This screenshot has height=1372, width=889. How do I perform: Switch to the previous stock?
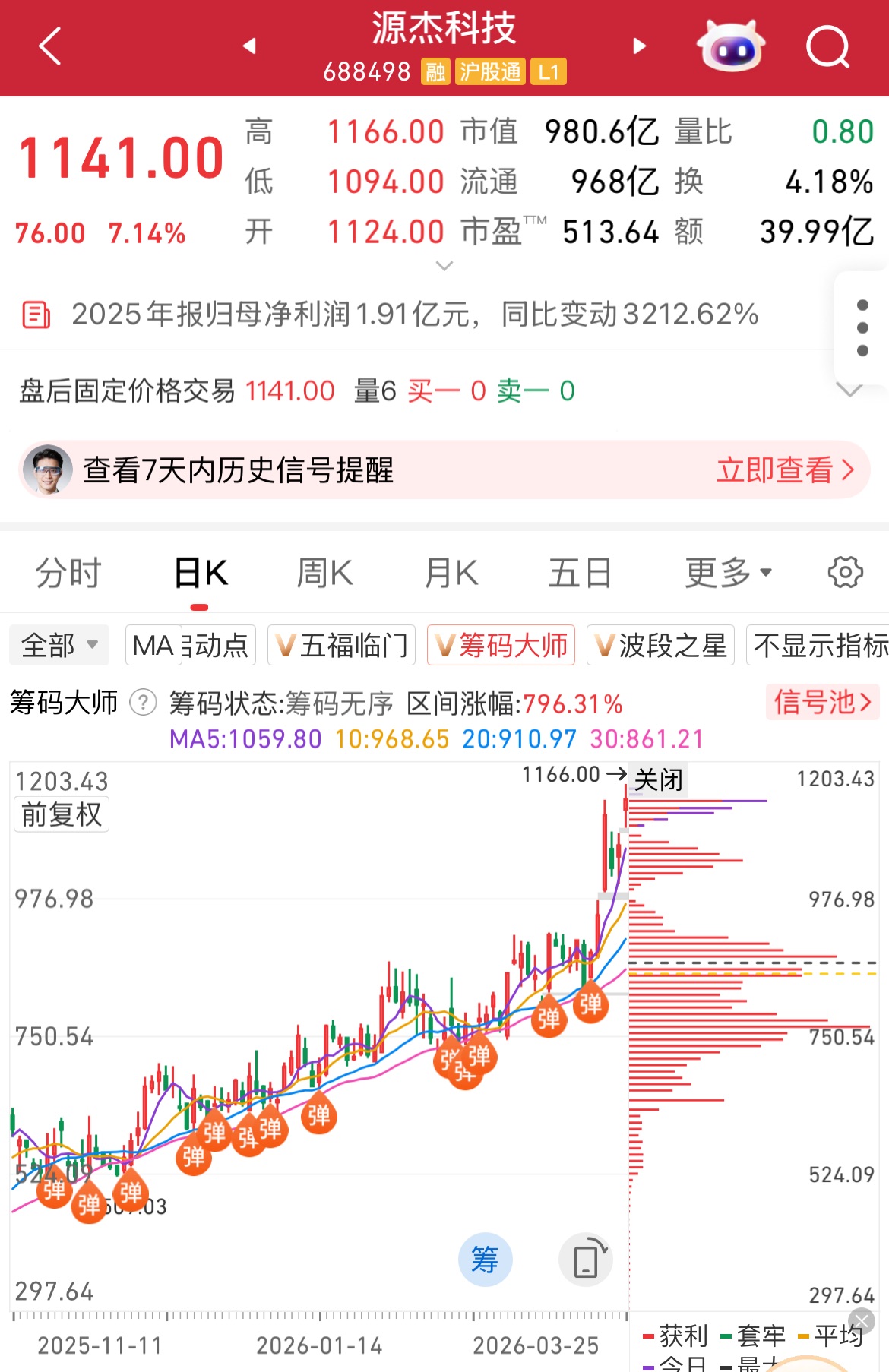coord(249,47)
